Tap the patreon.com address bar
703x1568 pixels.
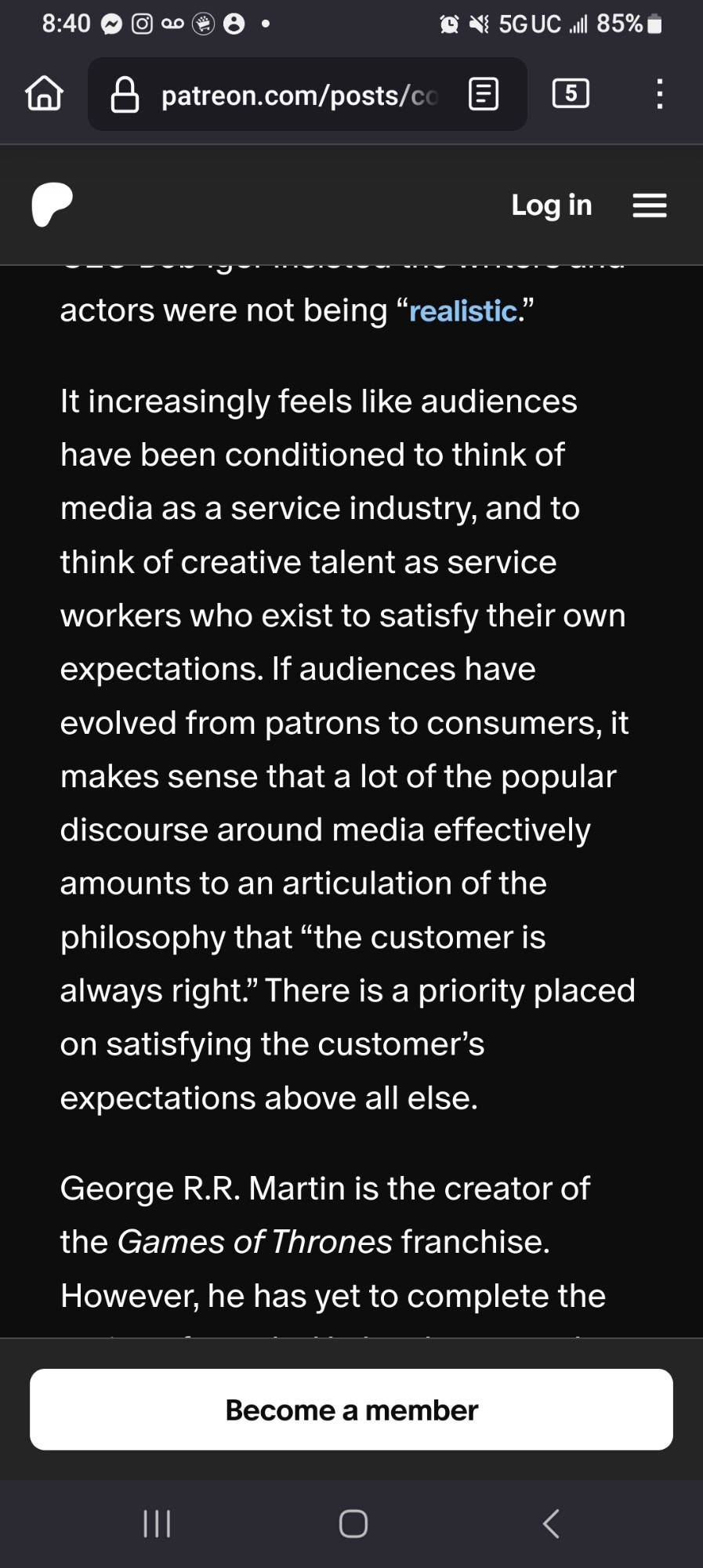click(x=290, y=96)
